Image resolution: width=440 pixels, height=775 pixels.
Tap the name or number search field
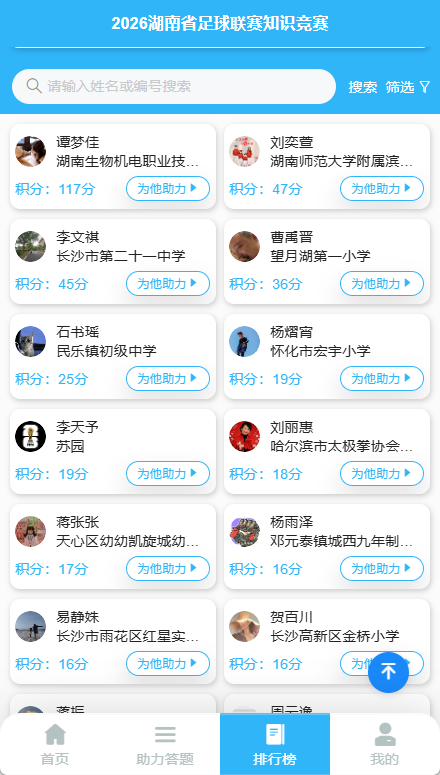[x=174, y=86]
